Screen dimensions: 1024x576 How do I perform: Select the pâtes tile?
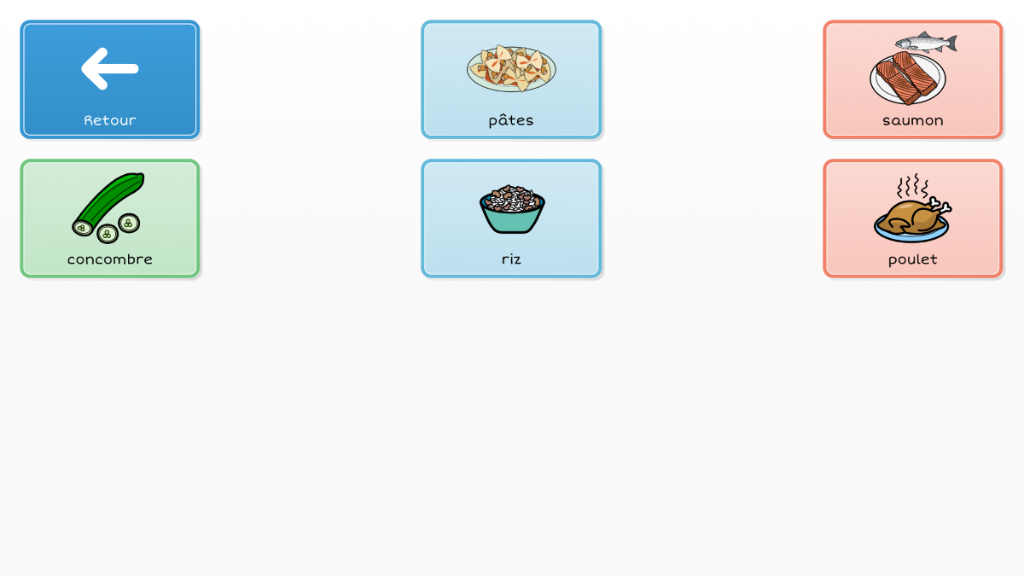[511, 80]
